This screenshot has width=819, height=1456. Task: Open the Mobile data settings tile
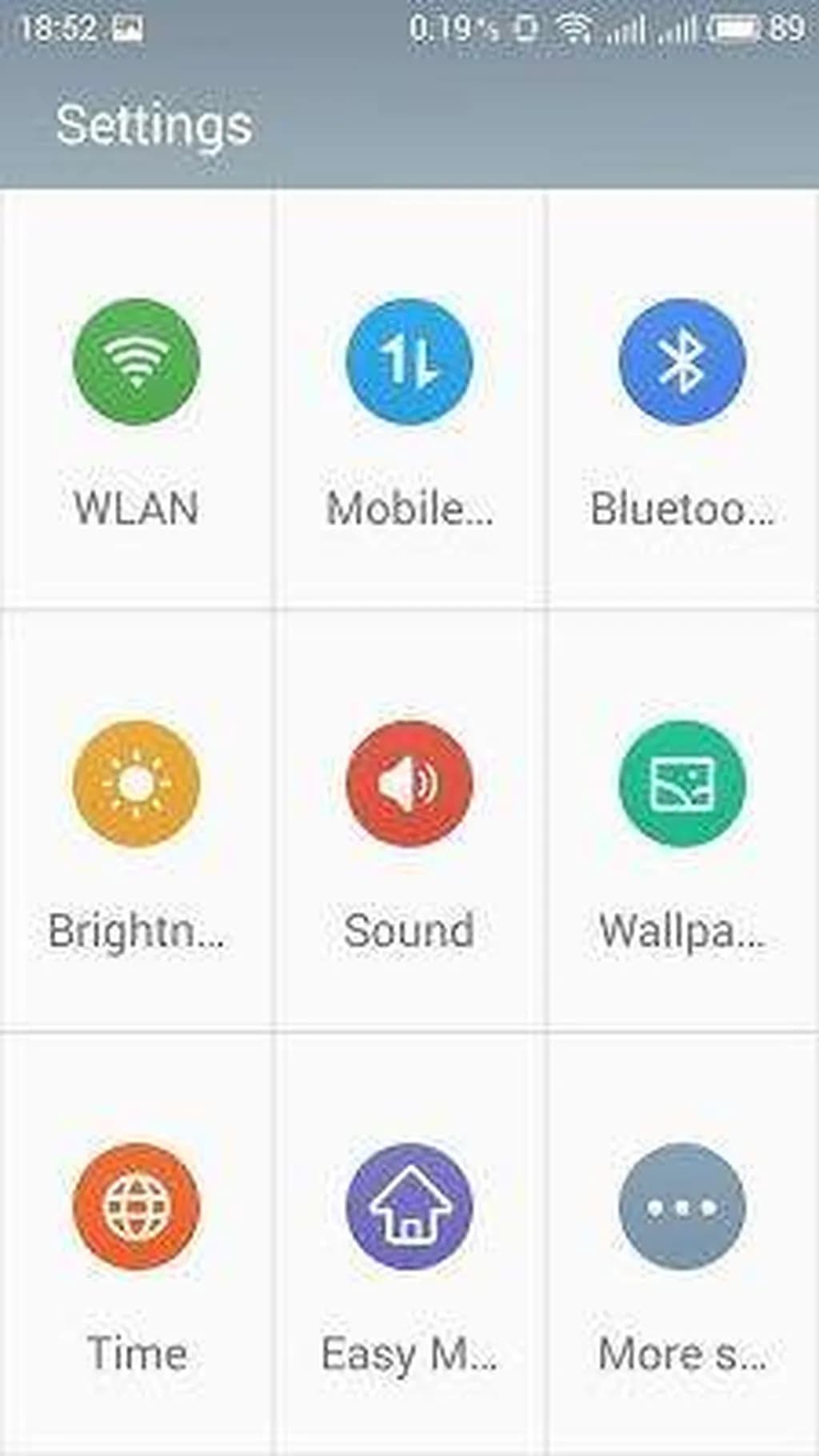(x=409, y=362)
